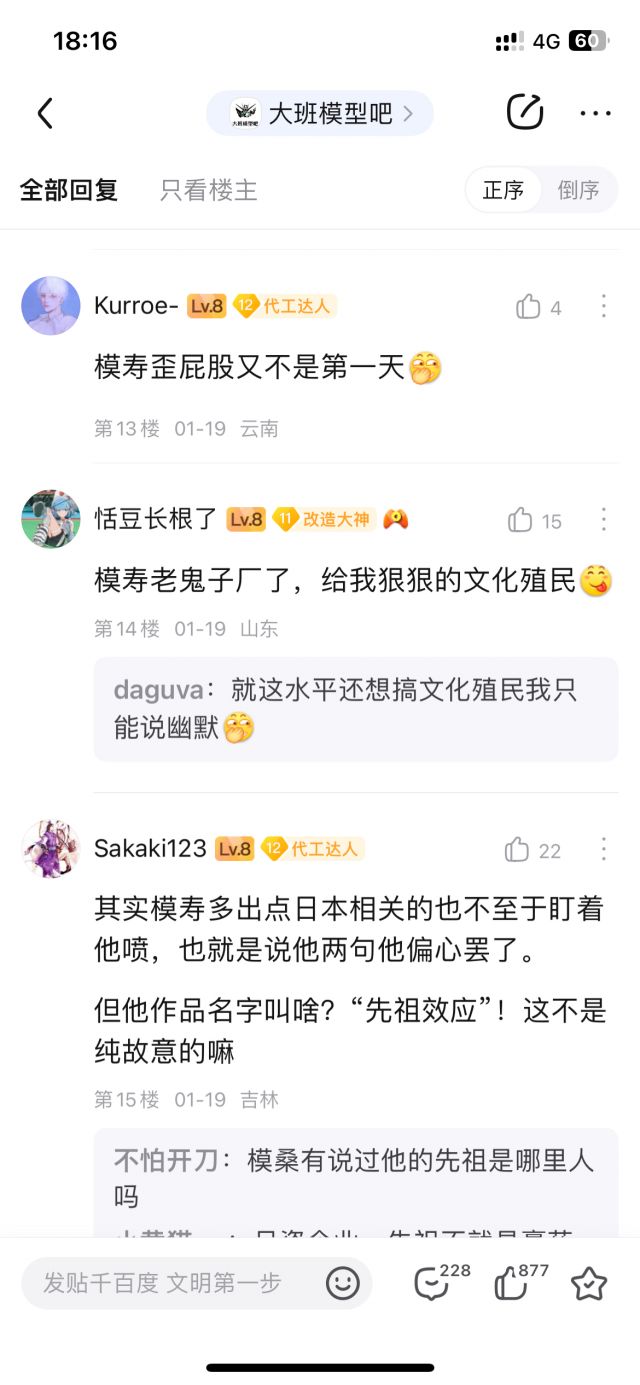Viewport: 640px width, 1385px height.
Task: Like the reply from 恬豆长根了
Action: point(521,520)
